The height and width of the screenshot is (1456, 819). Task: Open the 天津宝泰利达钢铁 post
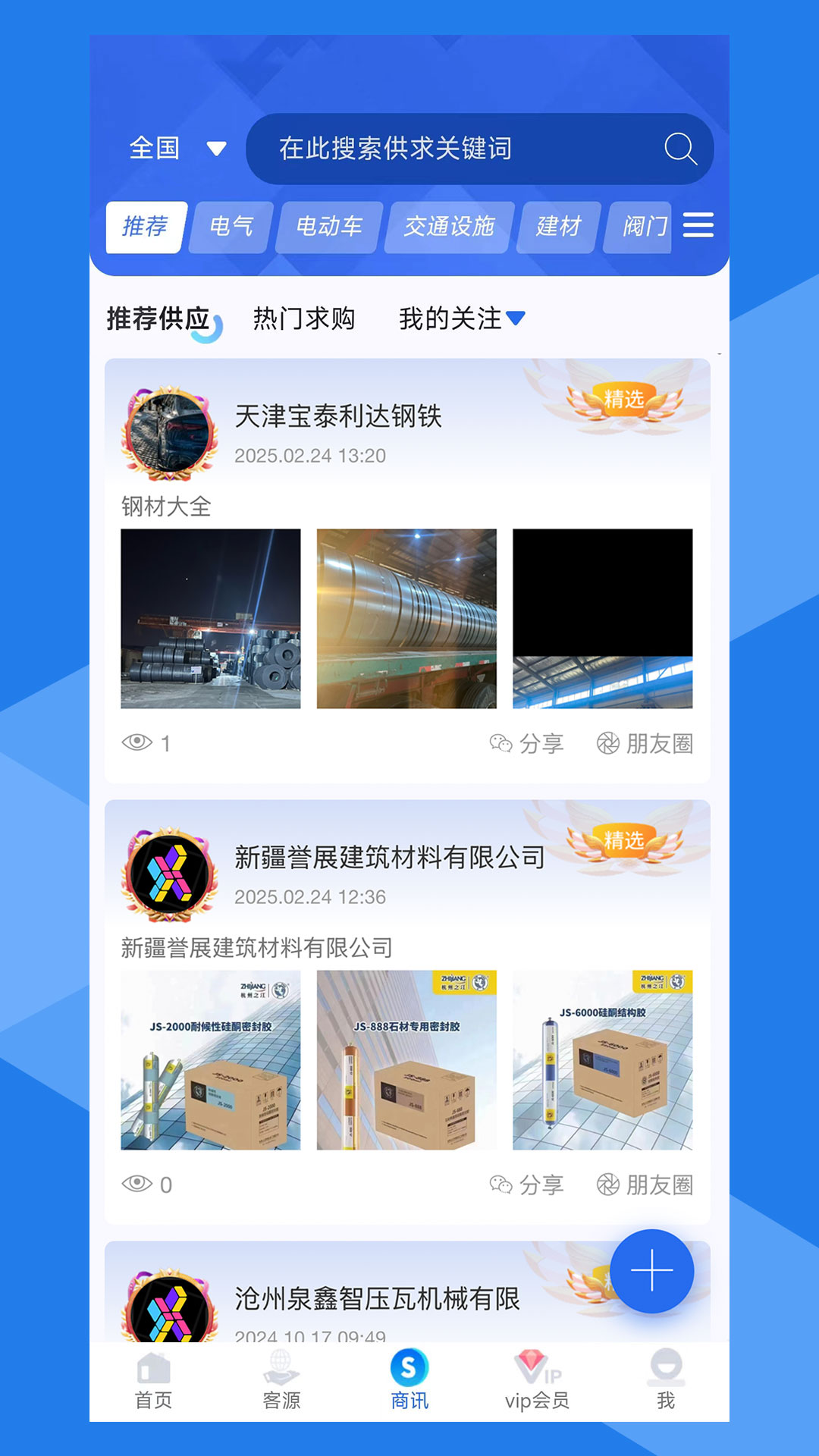[338, 416]
